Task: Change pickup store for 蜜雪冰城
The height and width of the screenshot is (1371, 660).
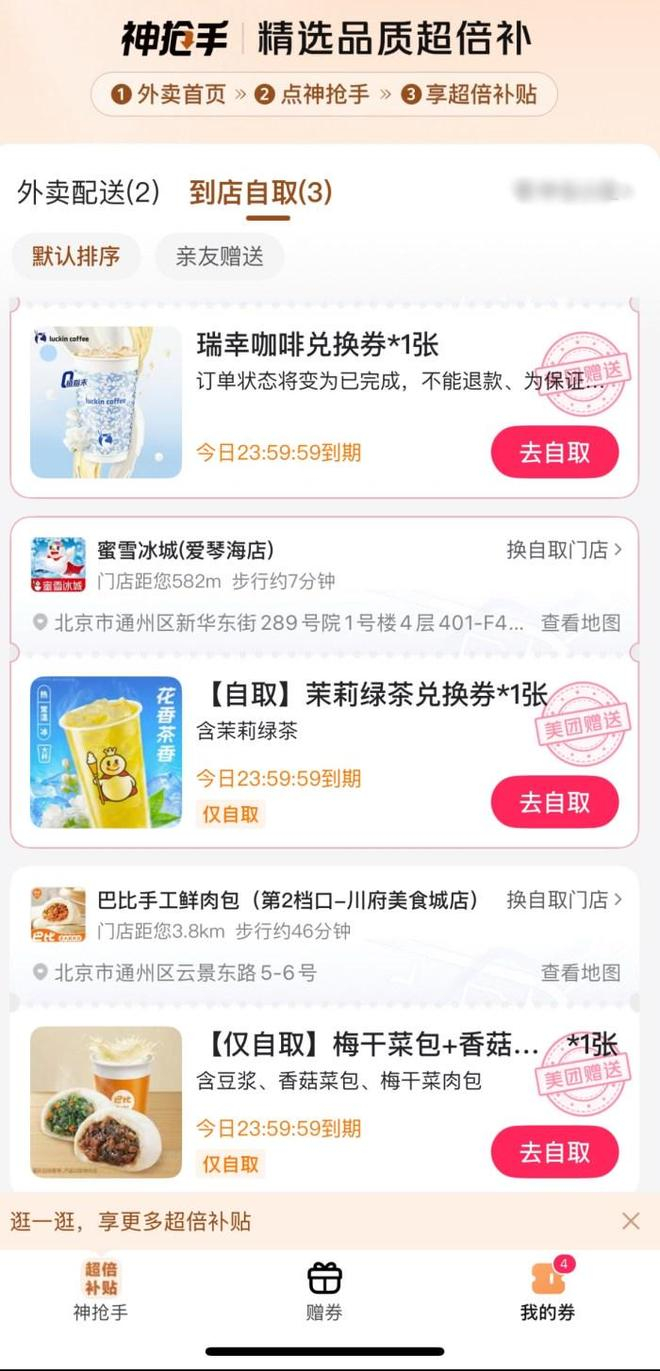Action: pos(564,550)
